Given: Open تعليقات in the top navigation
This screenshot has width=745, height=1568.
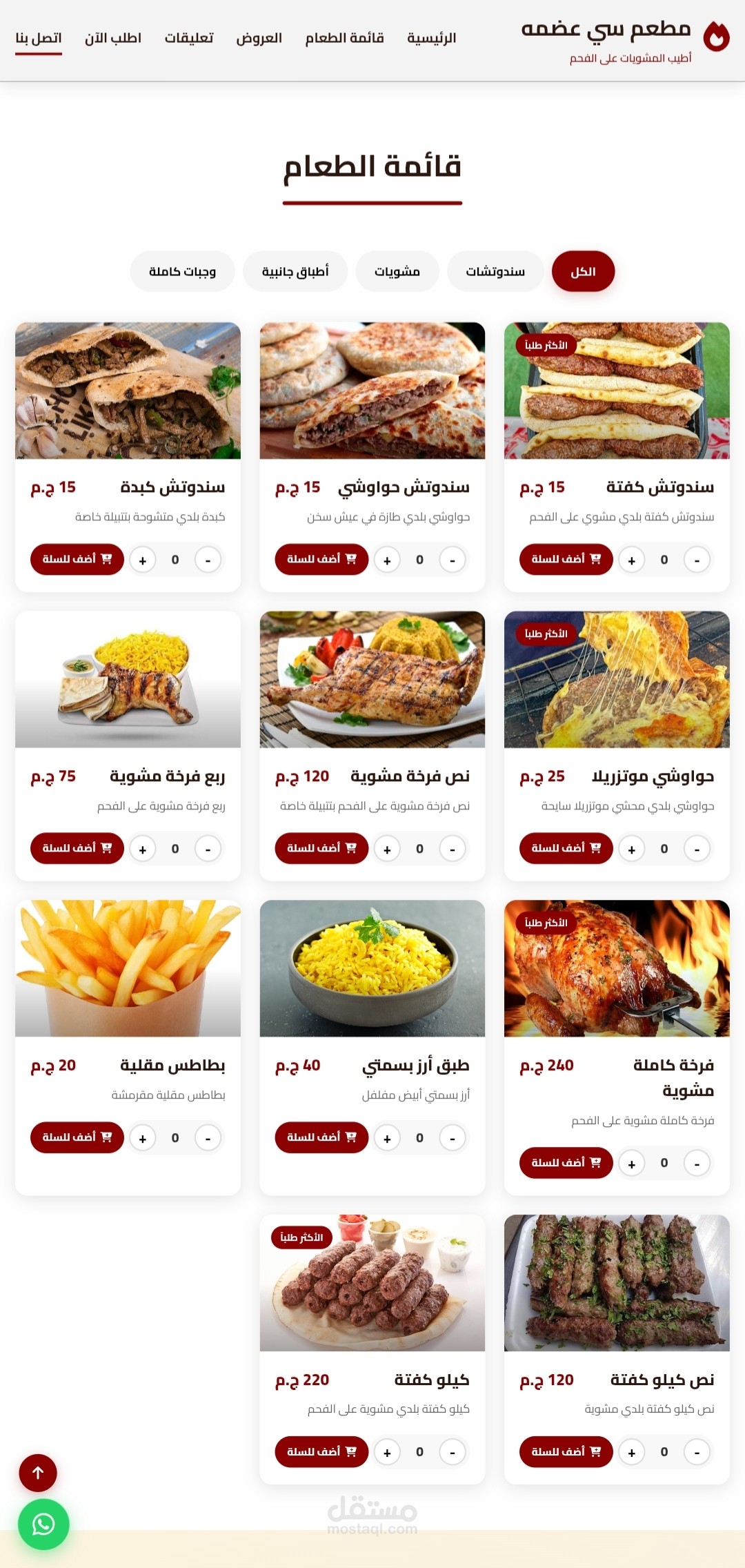Looking at the screenshot, I should pyautogui.click(x=189, y=38).
